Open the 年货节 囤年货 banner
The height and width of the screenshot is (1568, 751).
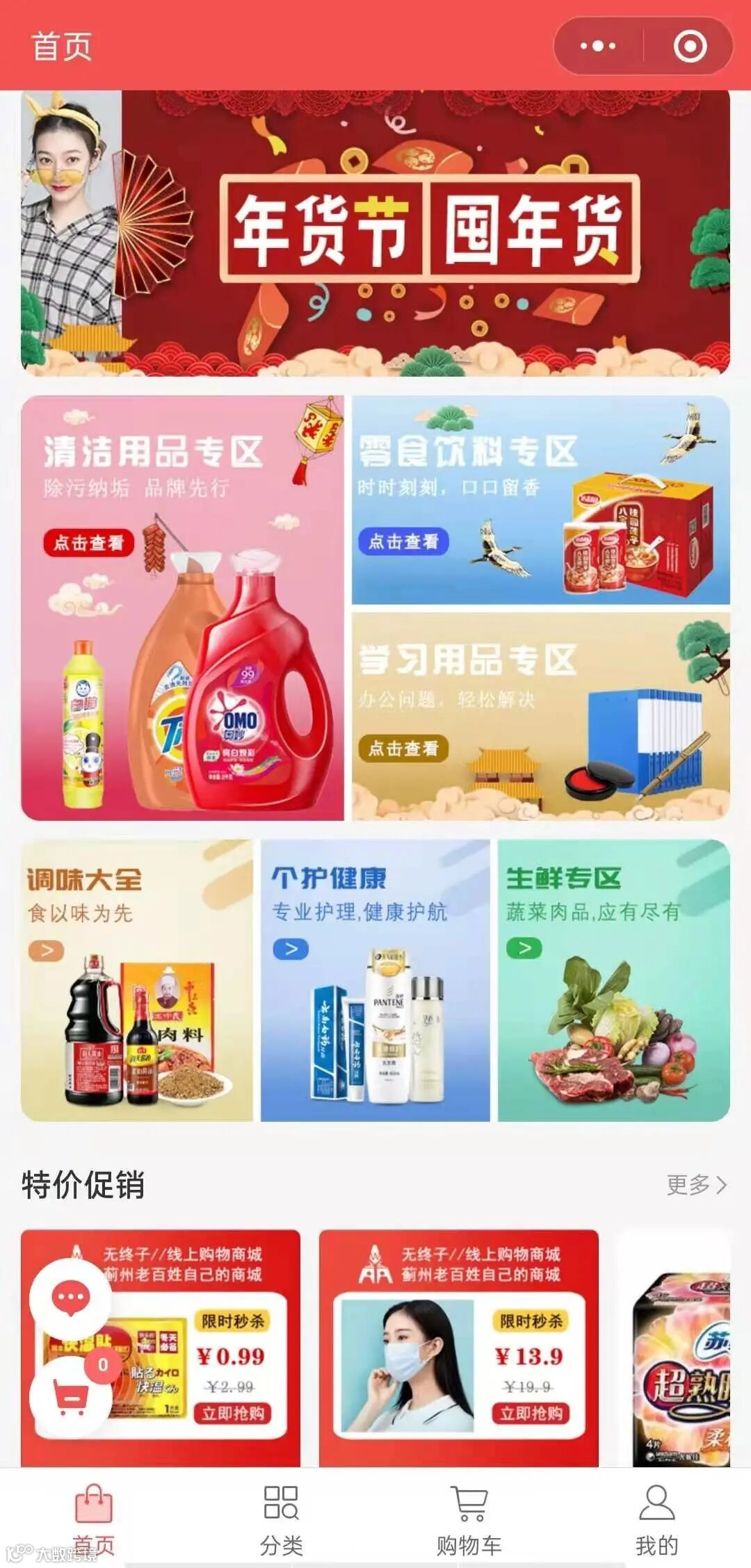pyautogui.click(x=375, y=234)
